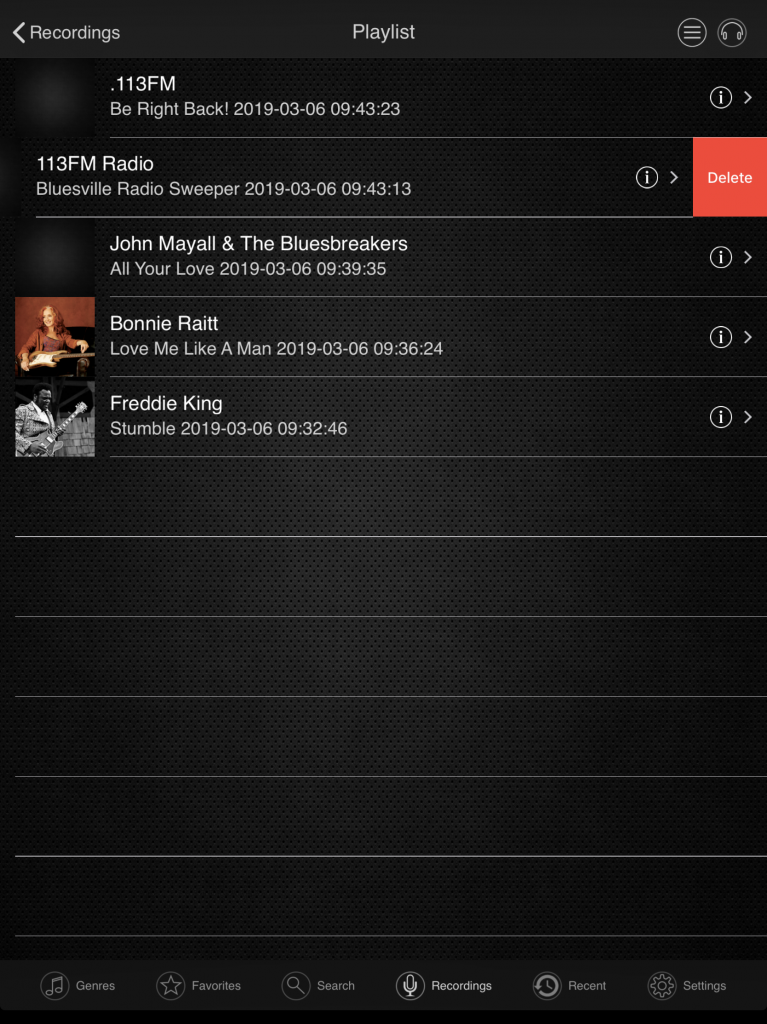Open the headphones icon
This screenshot has width=767, height=1024.
click(x=732, y=32)
